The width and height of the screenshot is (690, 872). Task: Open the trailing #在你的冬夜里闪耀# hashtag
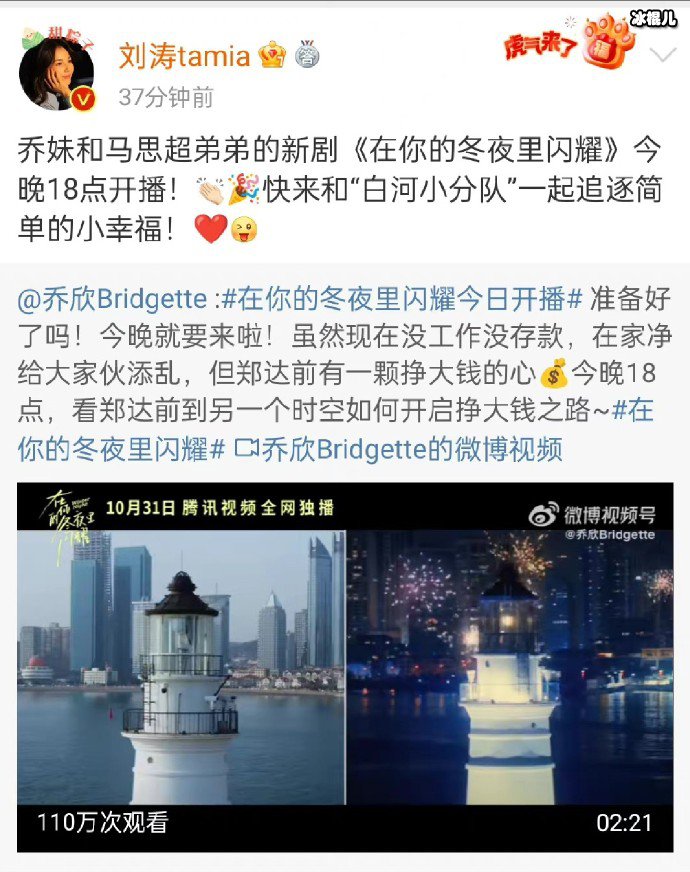[x=120, y=447]
